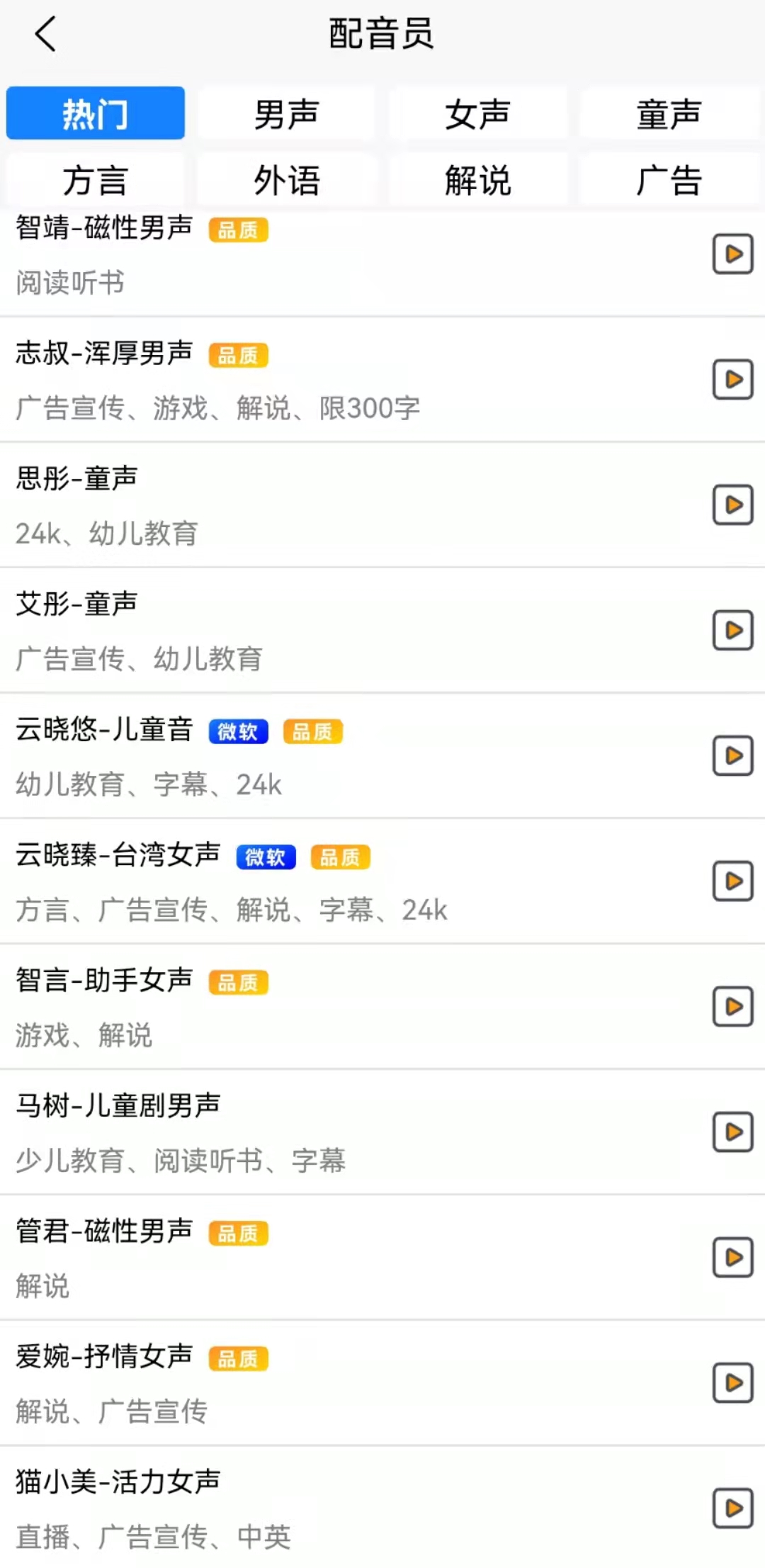
Task: Open the 外语 voice category
Action: pyautogui.click(x=286, y=179)
